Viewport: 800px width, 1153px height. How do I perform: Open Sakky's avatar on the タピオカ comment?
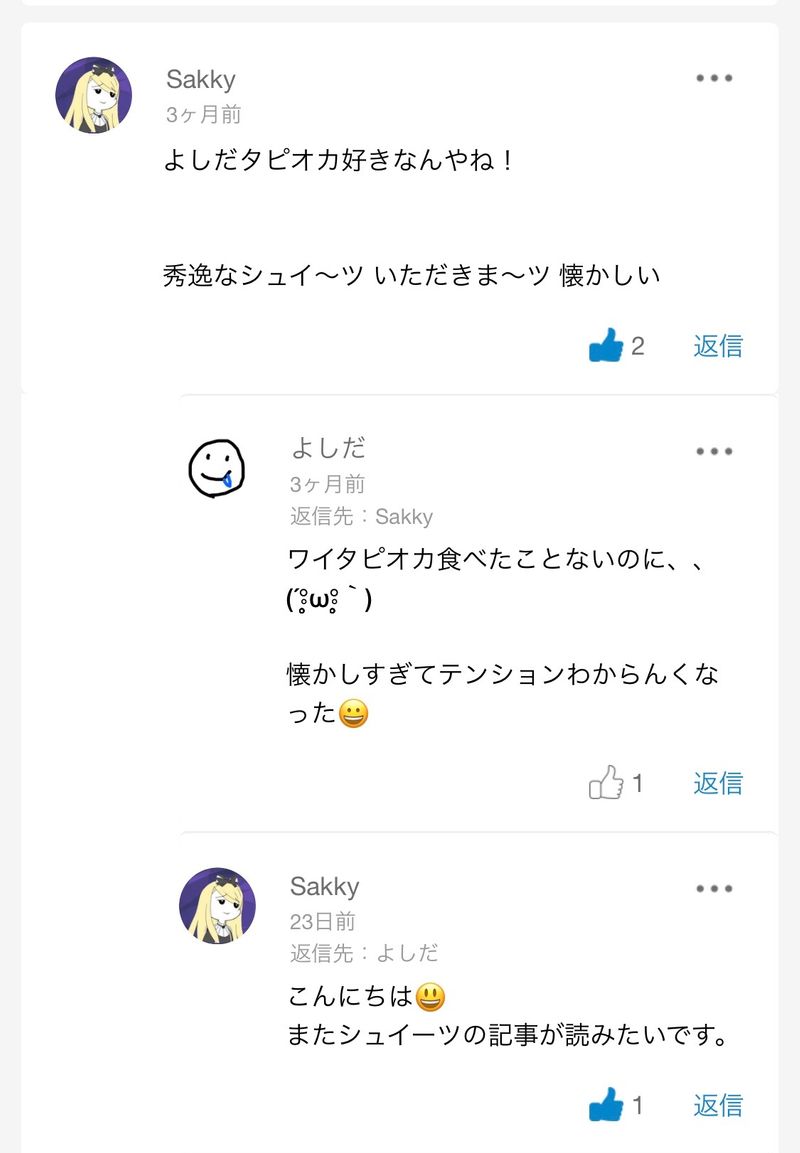94,95
